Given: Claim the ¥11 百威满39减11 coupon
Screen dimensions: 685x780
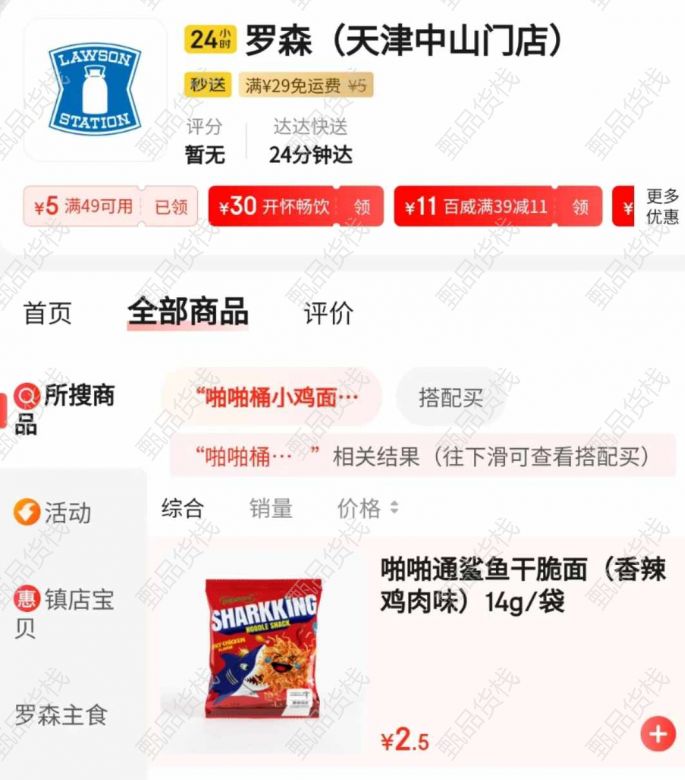Looking at the screenshot, I should [580, 207].
